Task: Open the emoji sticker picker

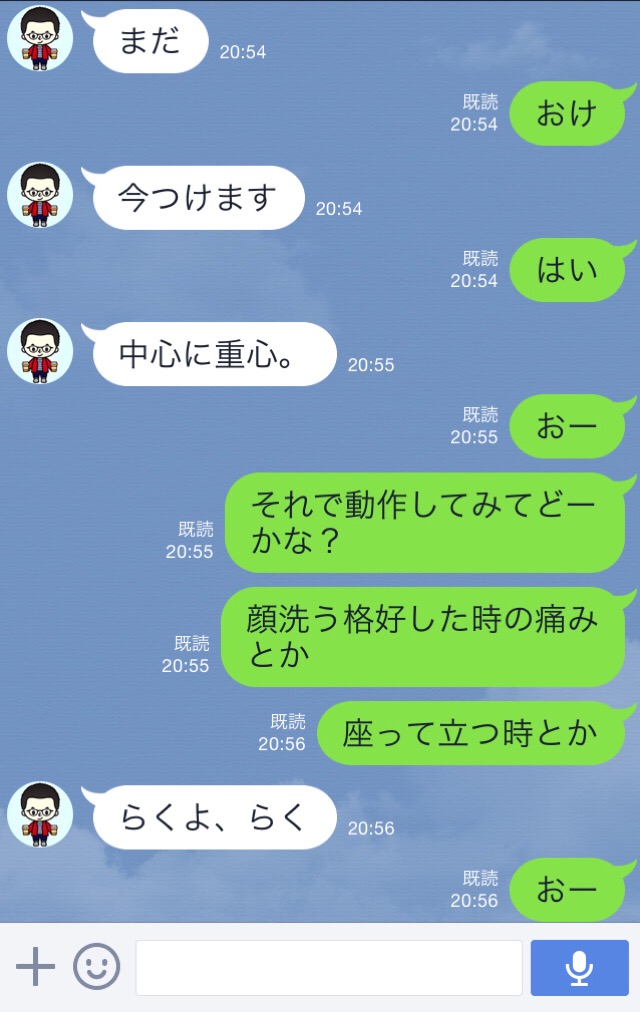Action: [x=97, y=967]
